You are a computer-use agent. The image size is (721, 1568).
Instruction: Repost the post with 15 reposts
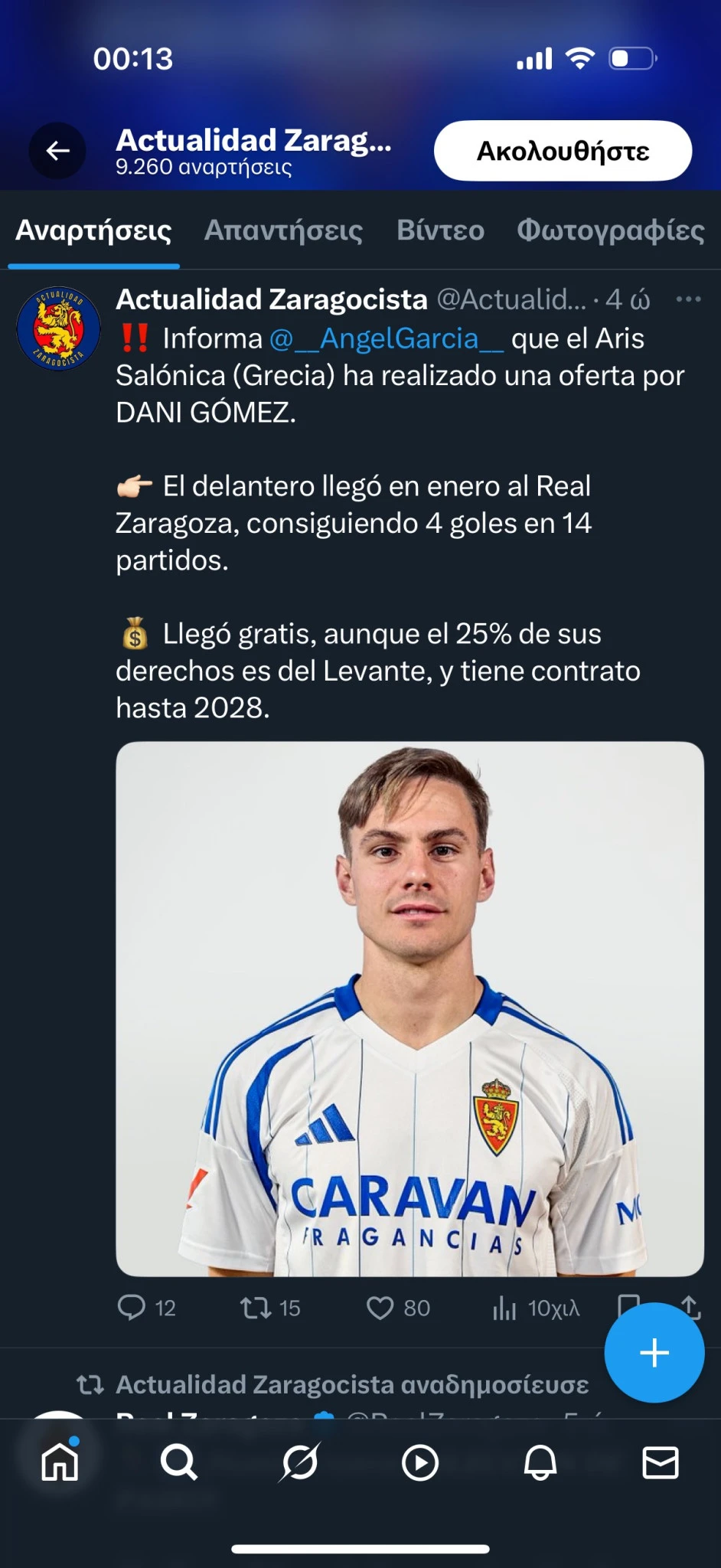[x=256, y=1307]
